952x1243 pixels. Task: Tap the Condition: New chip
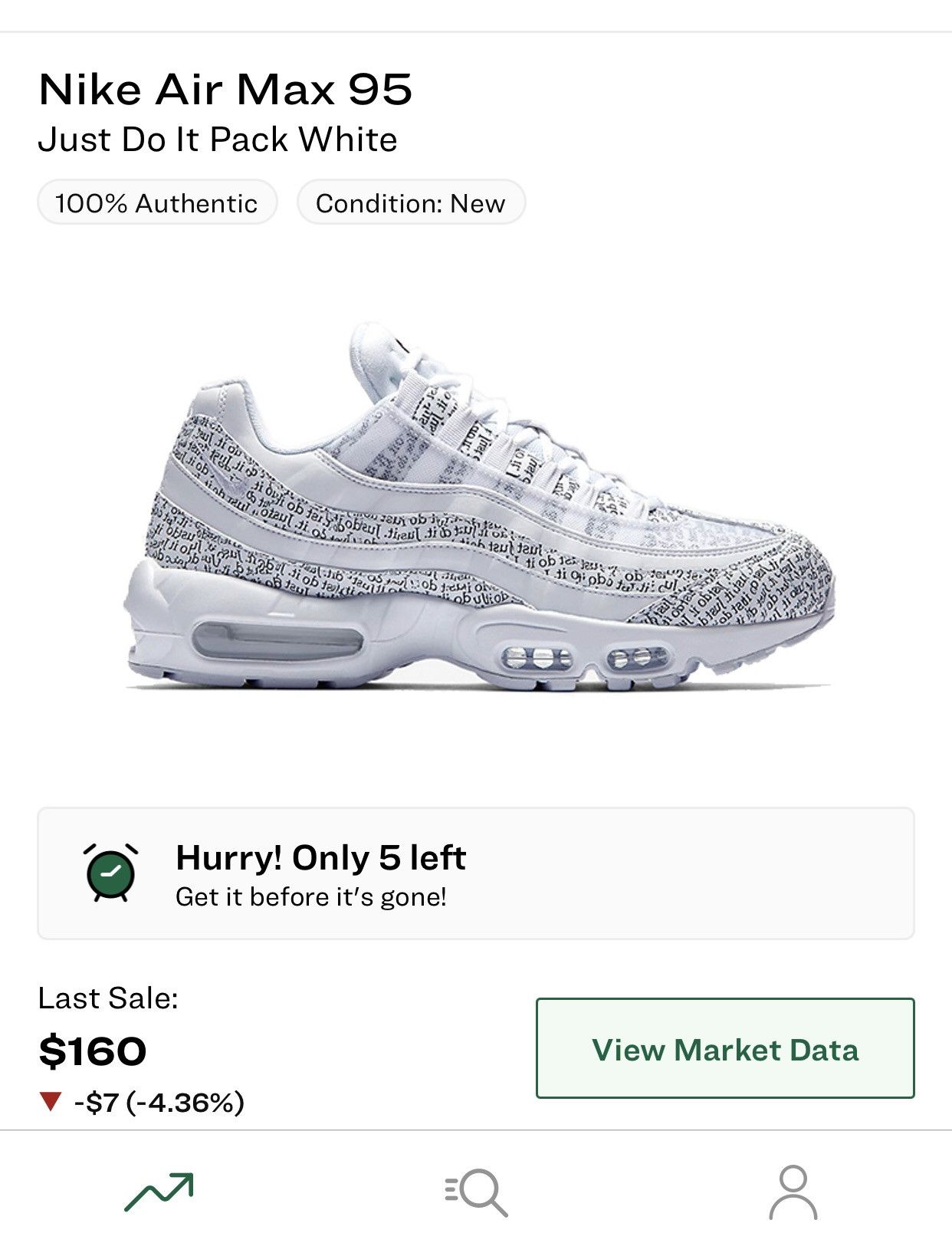411,203
